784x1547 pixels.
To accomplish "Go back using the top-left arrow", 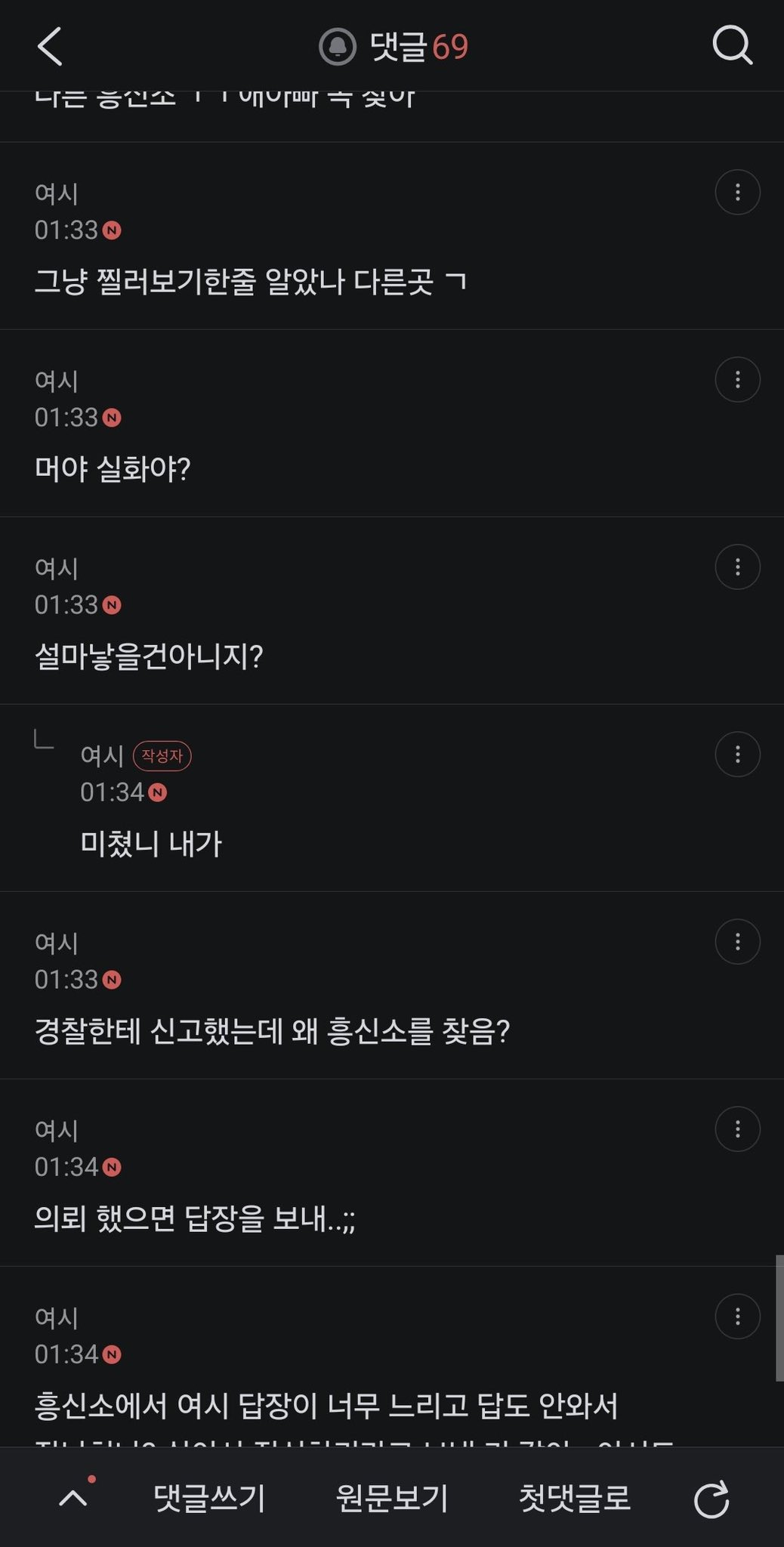I will (50, 47).
